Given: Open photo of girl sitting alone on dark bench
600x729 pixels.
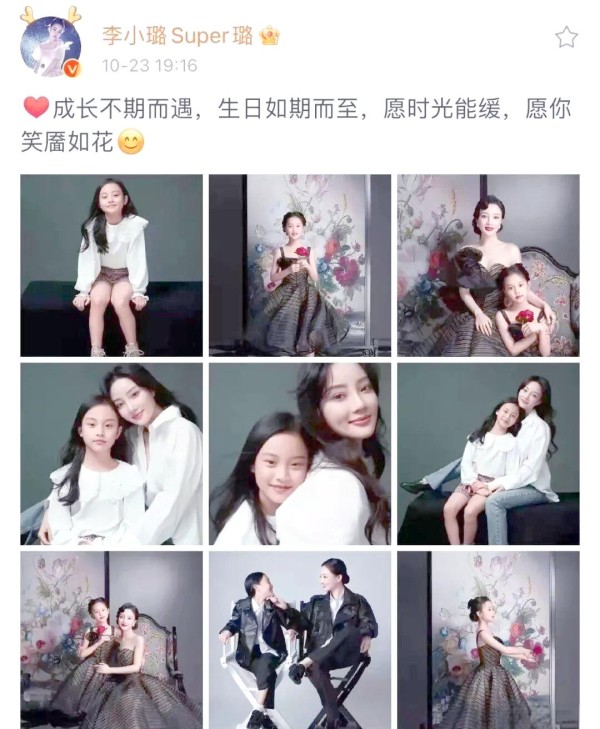Looking at the screenshot, I should pyautogui.click(x=111, y=265).
